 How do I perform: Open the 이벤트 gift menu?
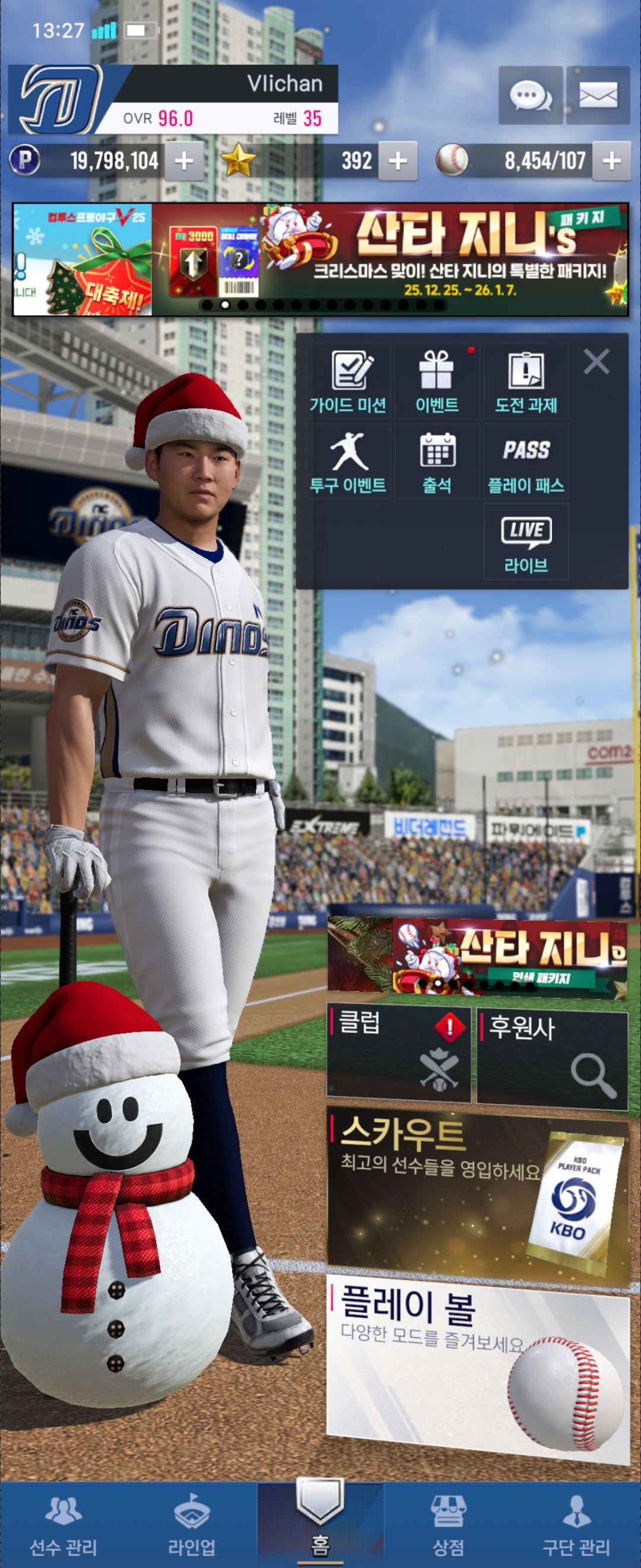437,381
